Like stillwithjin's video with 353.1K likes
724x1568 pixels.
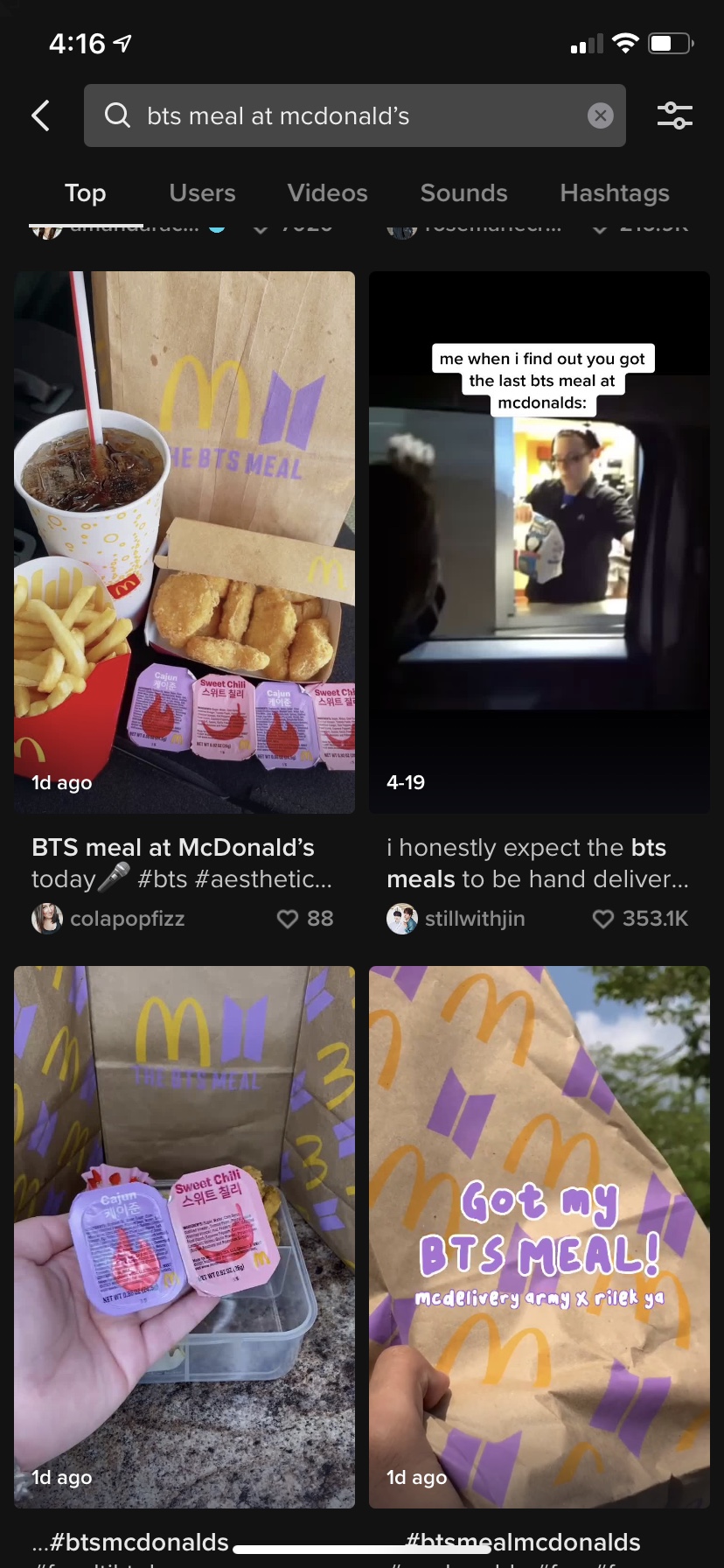(x=602, y=919)
